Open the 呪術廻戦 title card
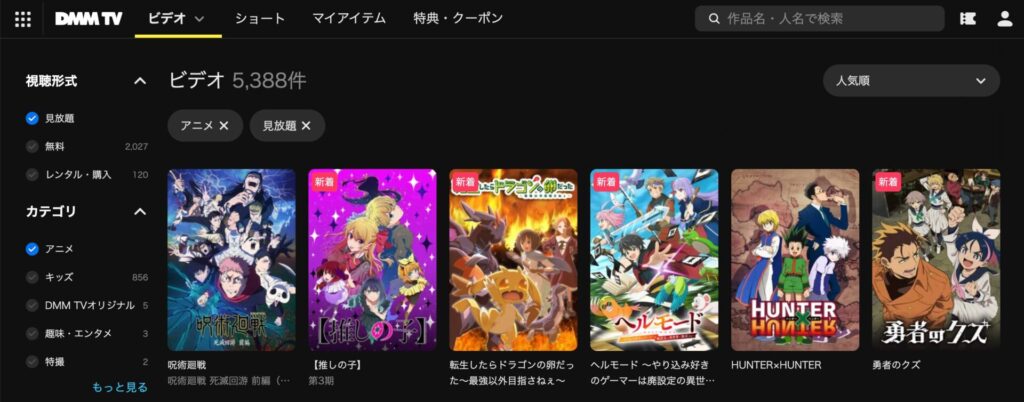 click(x=231, y=259)
